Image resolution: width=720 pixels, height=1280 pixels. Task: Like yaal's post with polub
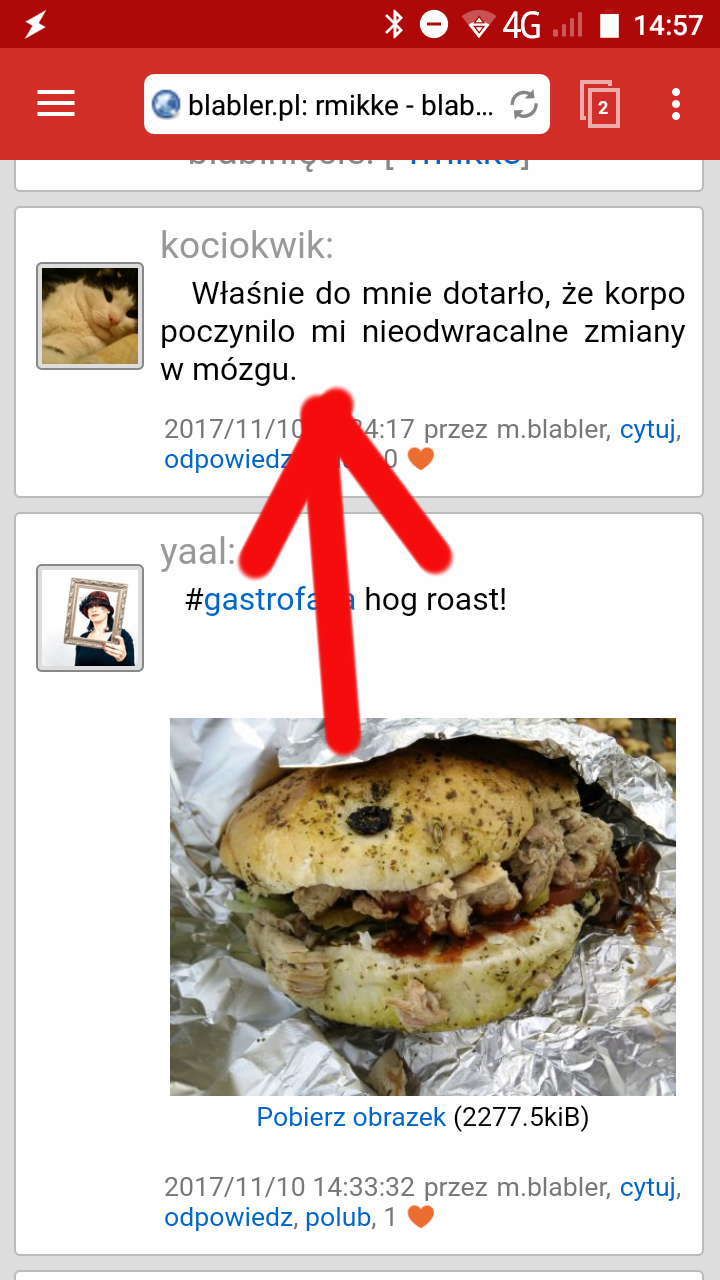pos(338,1218)
